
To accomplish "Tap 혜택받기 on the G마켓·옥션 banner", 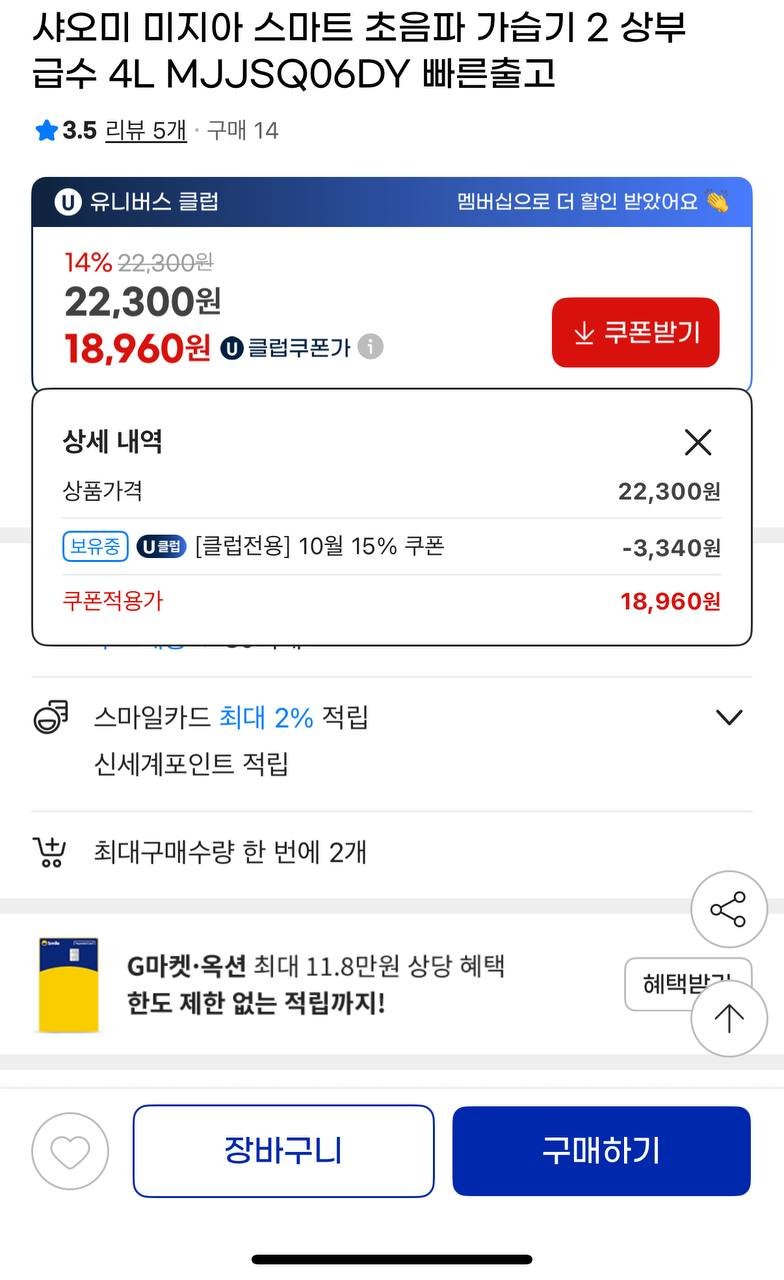I will [660, 984].
